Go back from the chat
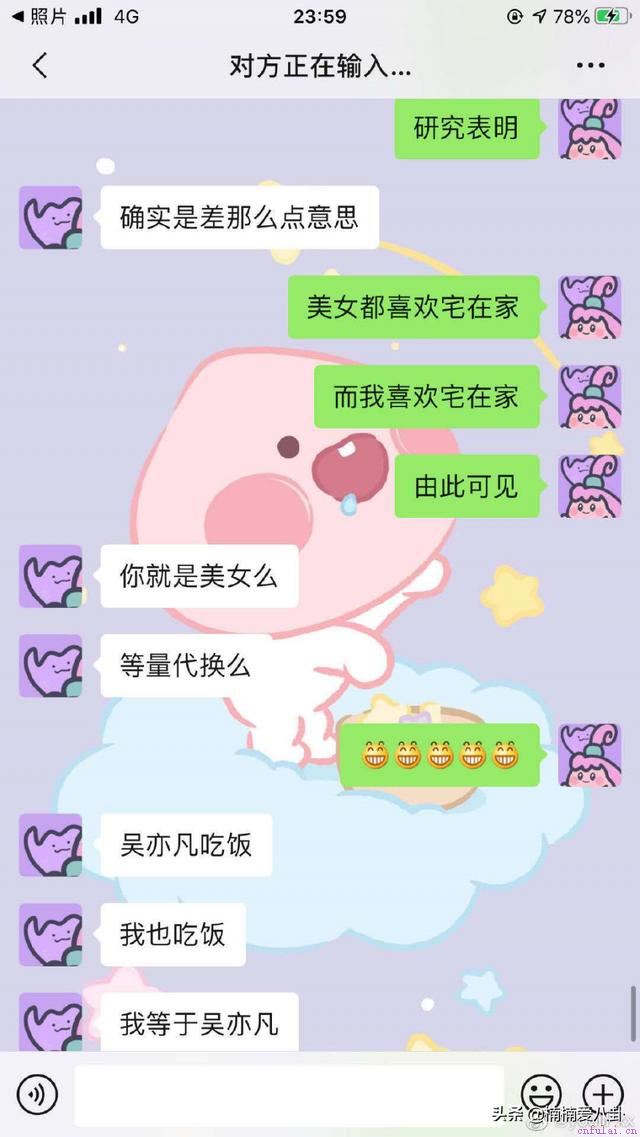Viewport: 640px width, 1137px height. (x=40, y=66)
